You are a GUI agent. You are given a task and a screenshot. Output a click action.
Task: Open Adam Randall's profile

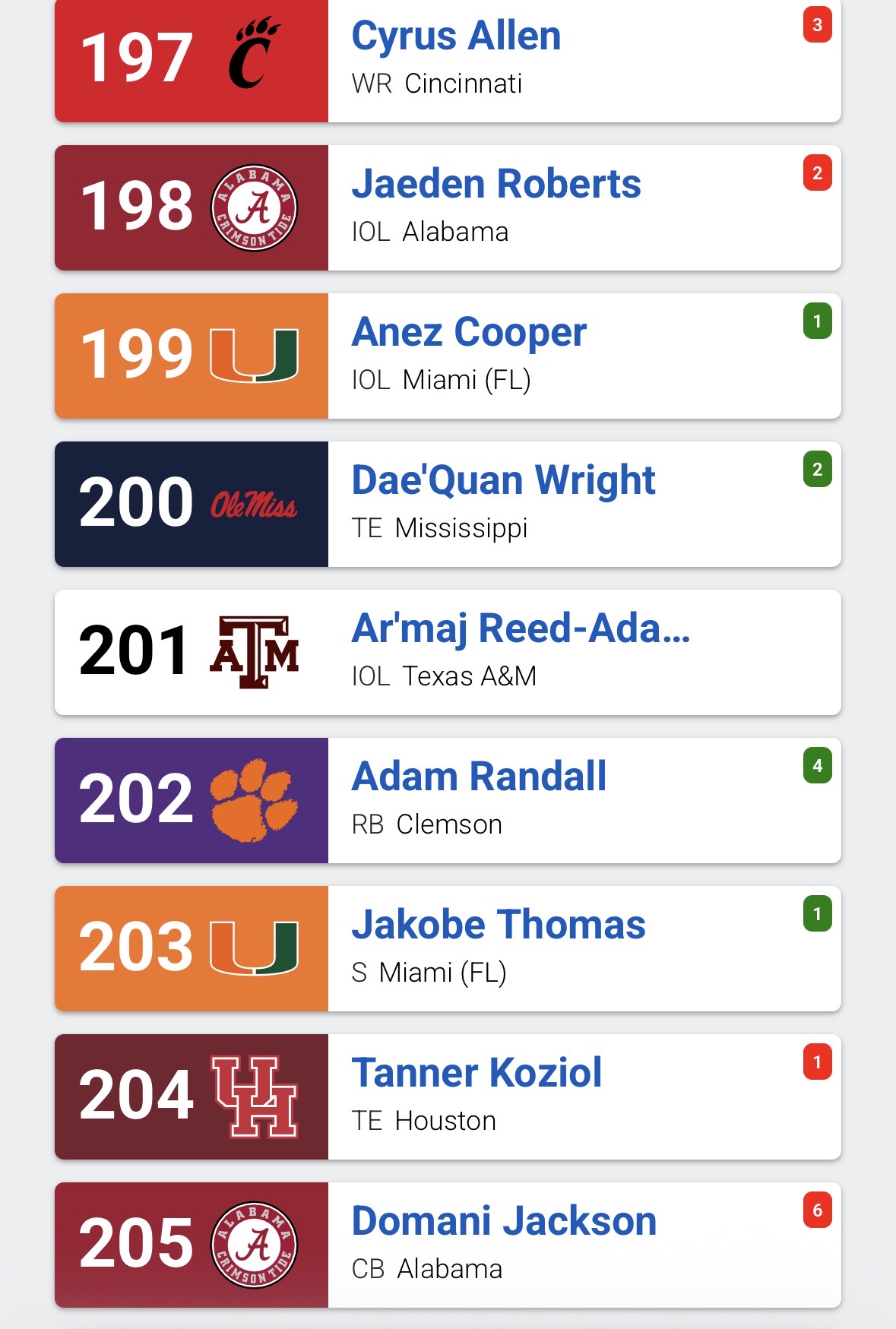tap(479, 777)
